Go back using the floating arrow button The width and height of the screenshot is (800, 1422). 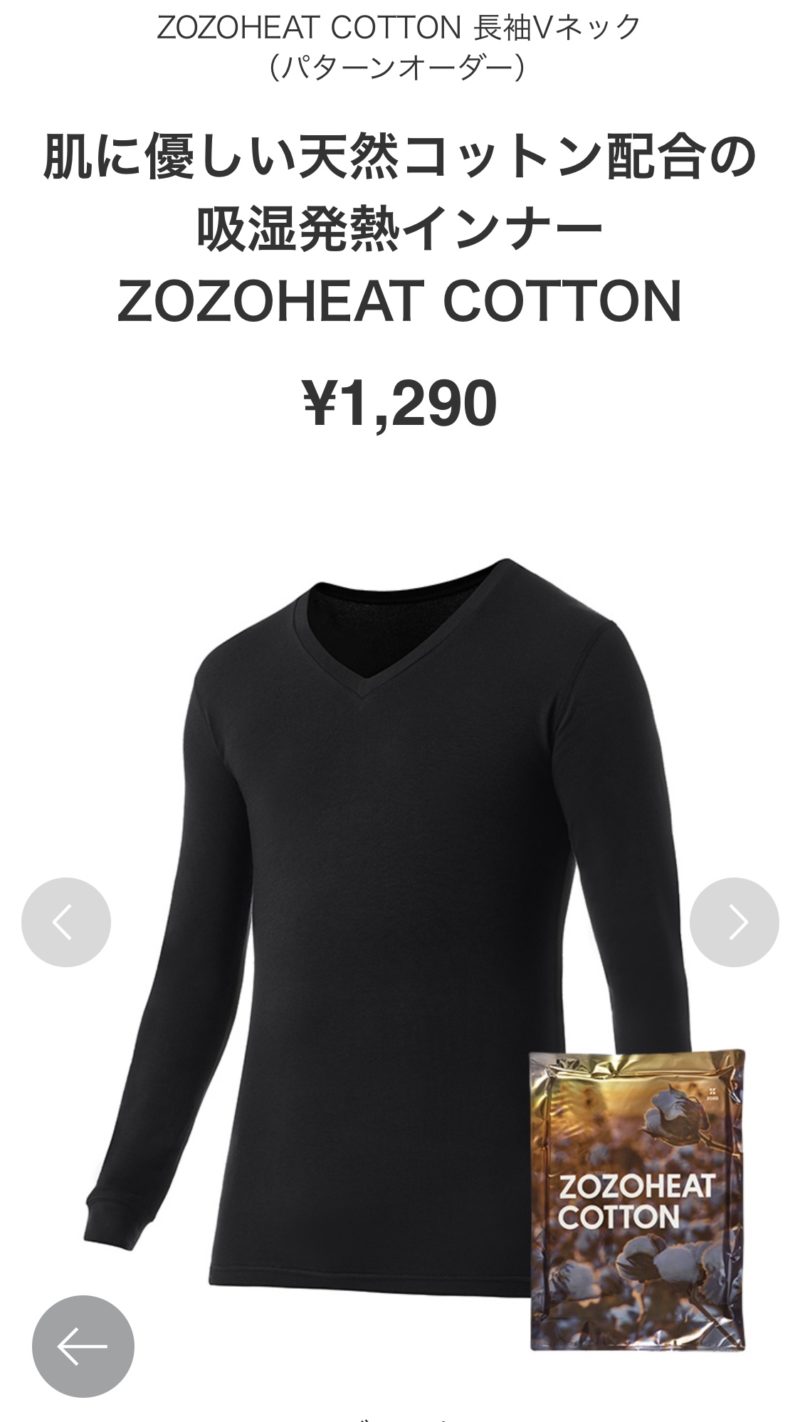[x=83, y=1346]
